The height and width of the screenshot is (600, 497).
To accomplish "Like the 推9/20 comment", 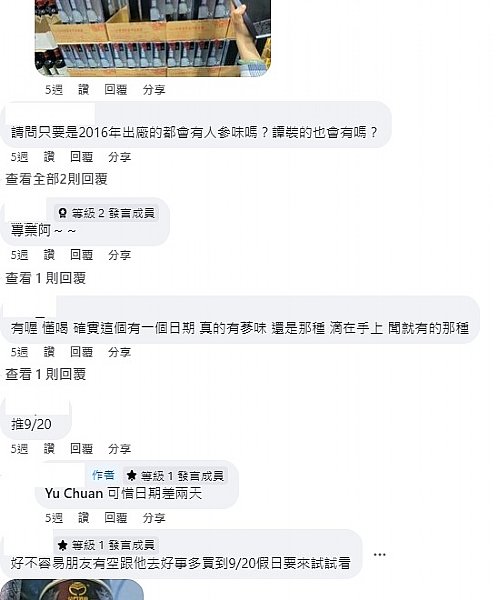I will point(49,448).
